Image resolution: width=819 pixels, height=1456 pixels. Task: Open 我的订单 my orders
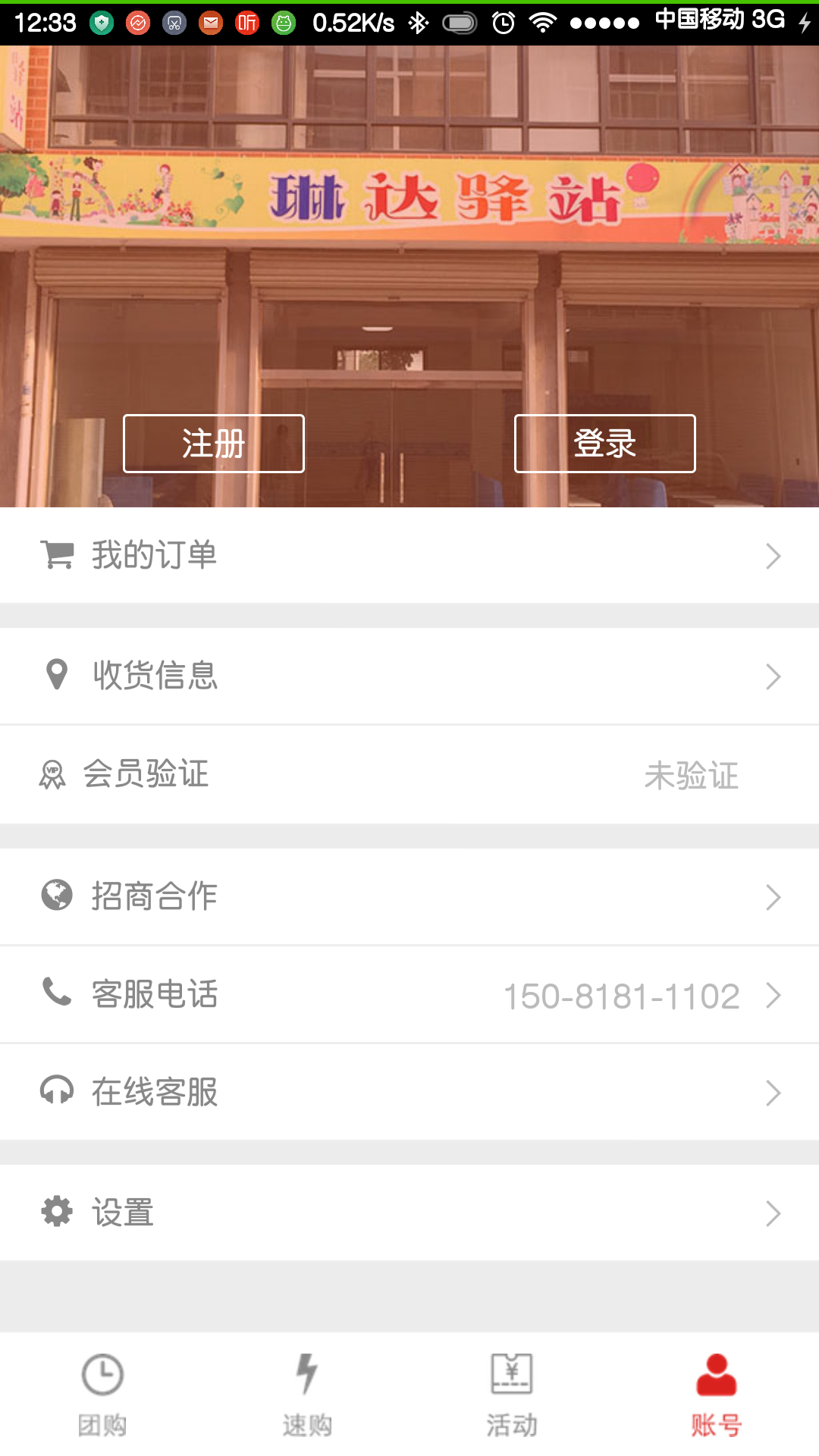409,556
